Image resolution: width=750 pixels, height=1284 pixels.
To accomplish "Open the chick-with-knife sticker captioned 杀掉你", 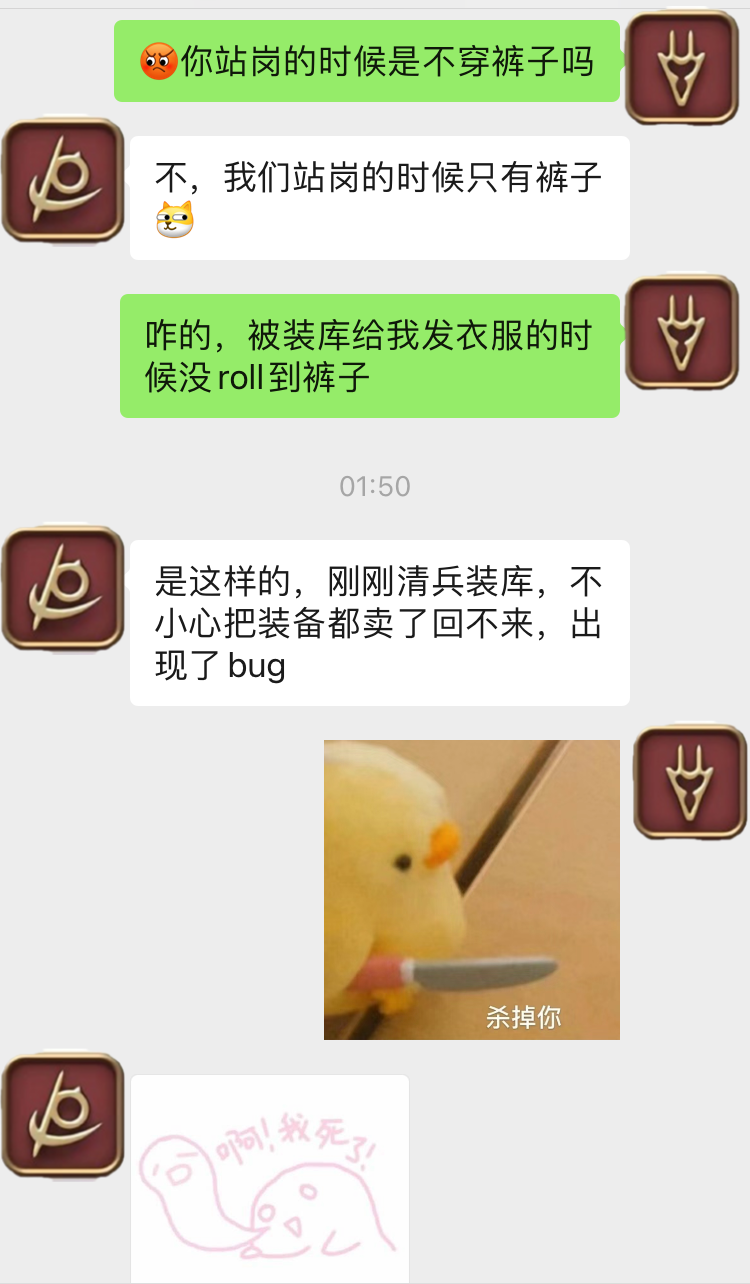I will pos(471,889).
